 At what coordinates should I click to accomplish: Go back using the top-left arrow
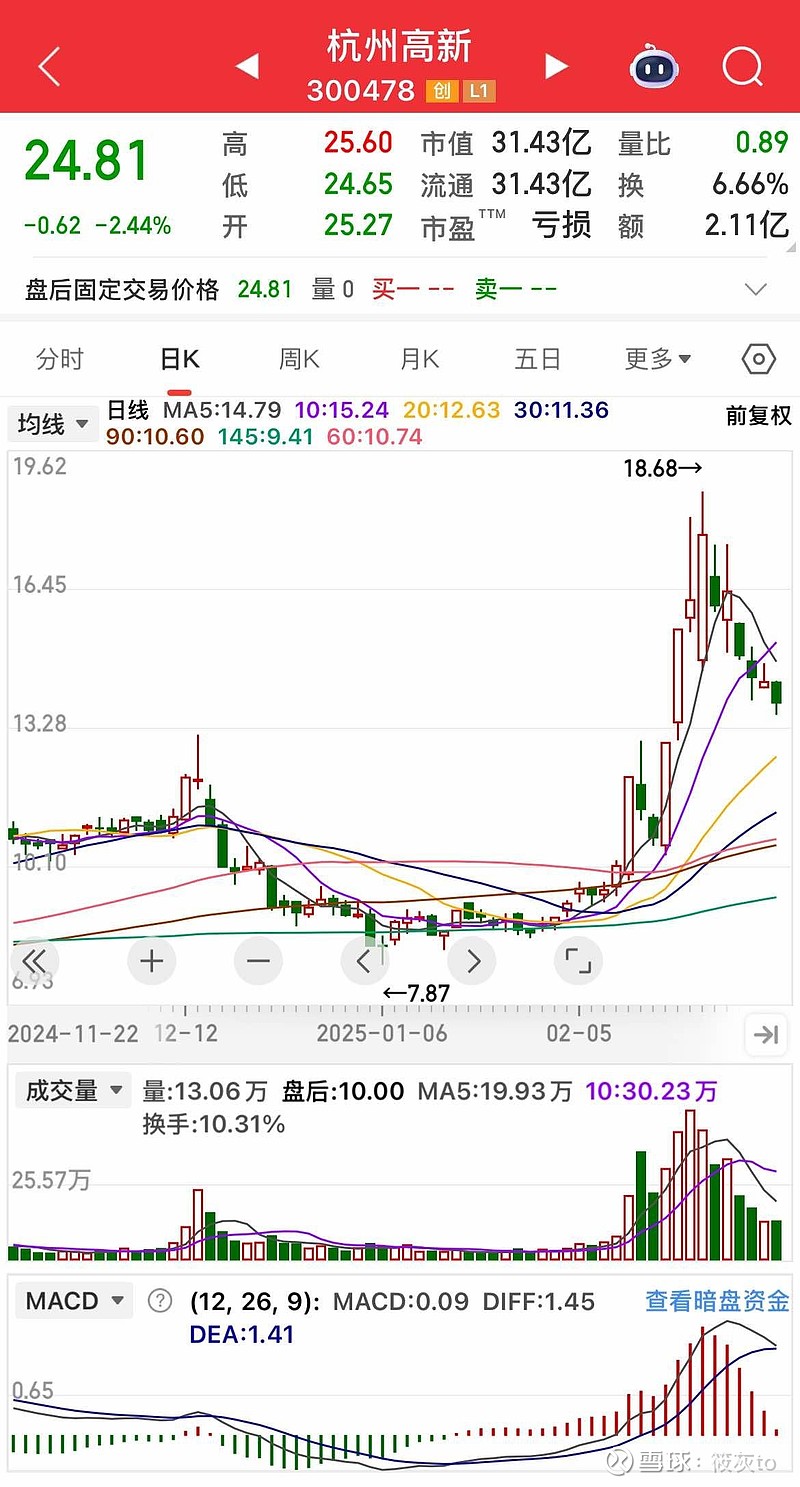coord(49,67)
